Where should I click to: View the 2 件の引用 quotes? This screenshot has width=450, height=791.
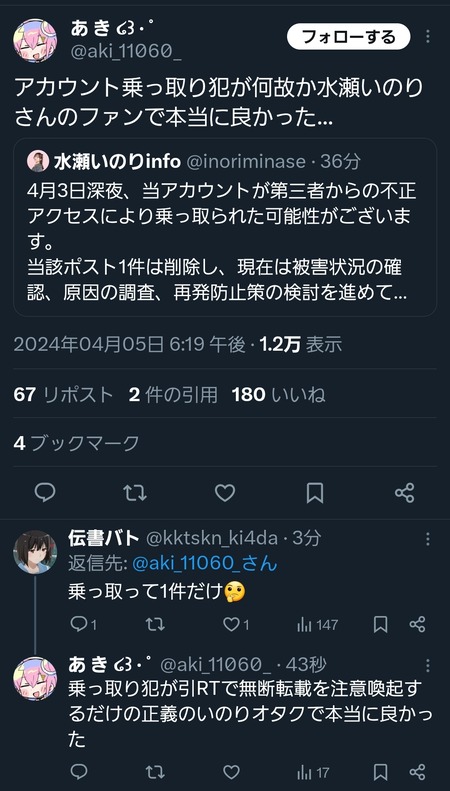point(173,394)
